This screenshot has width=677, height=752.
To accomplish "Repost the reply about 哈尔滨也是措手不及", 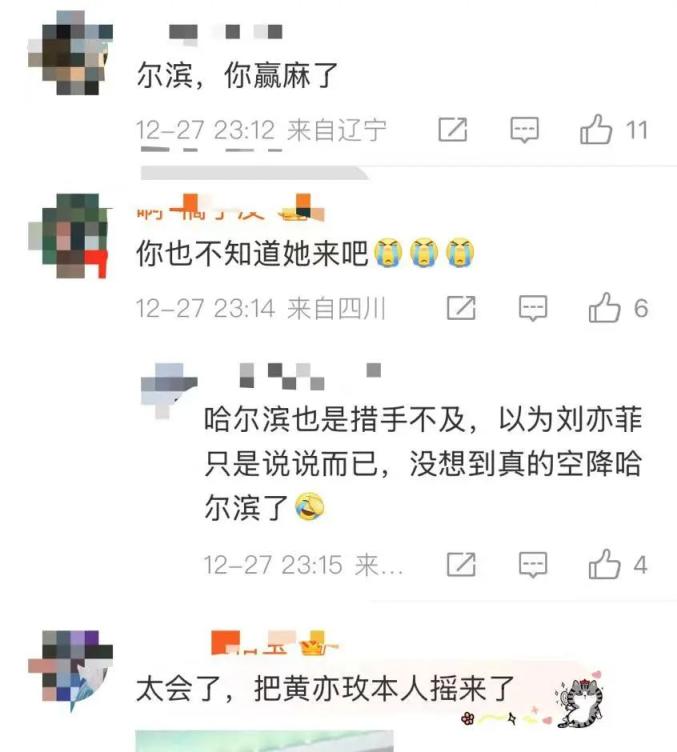I will (460, 565).
